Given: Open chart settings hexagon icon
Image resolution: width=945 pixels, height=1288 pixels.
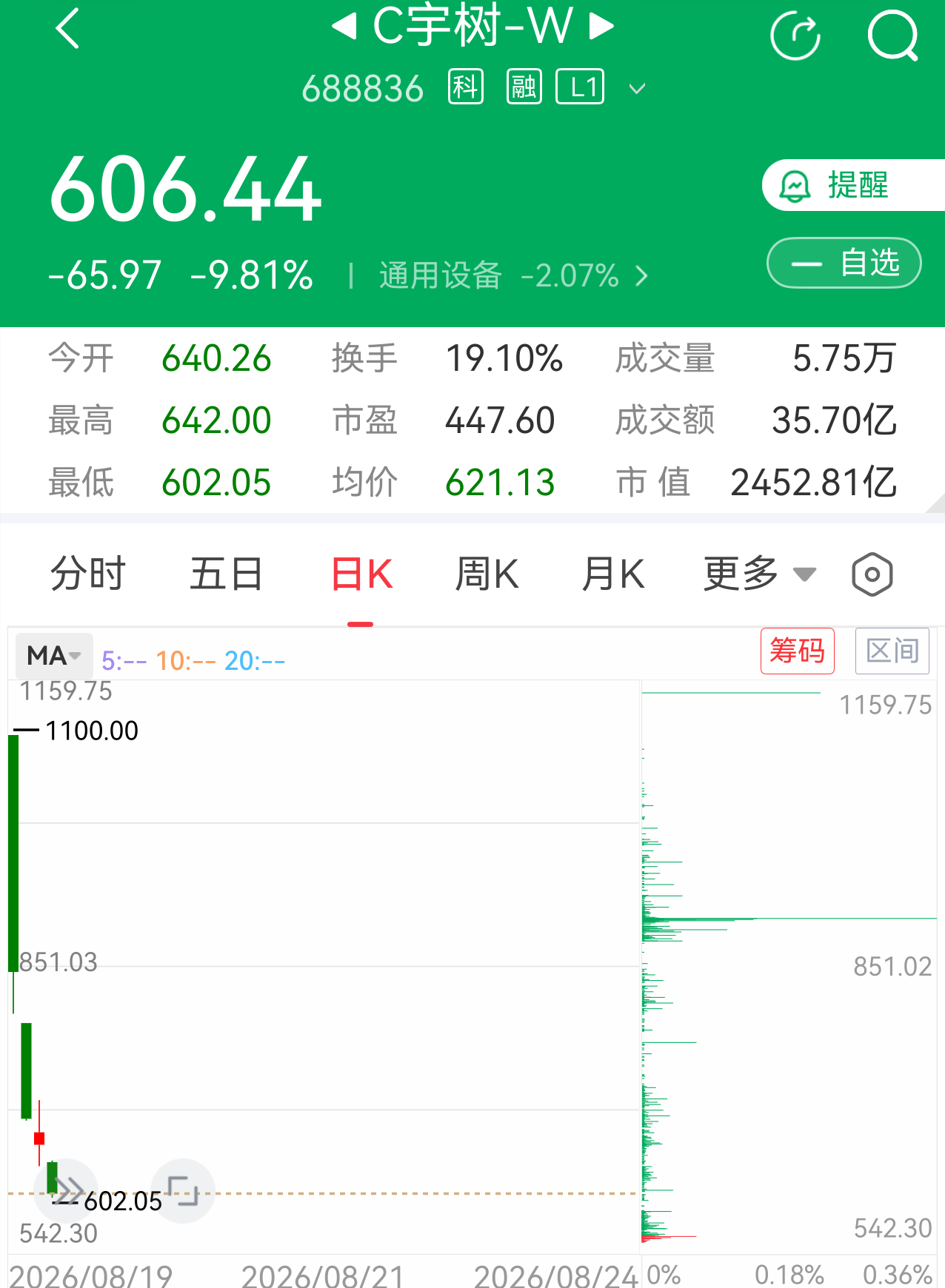Looking at the screenshot, I should tap(872, 574).
